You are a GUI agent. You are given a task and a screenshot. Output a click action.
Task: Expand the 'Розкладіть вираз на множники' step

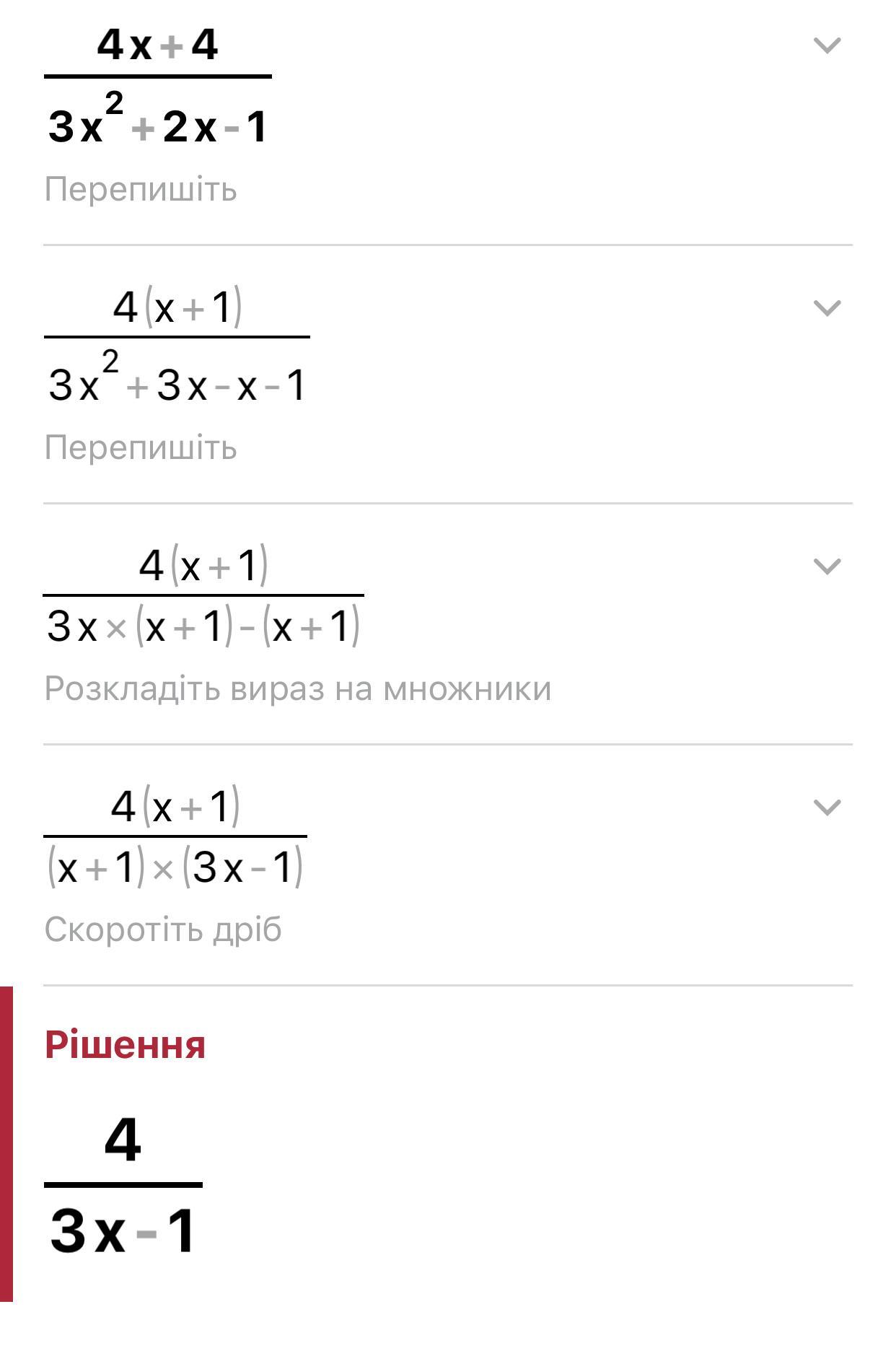(827, 567)
